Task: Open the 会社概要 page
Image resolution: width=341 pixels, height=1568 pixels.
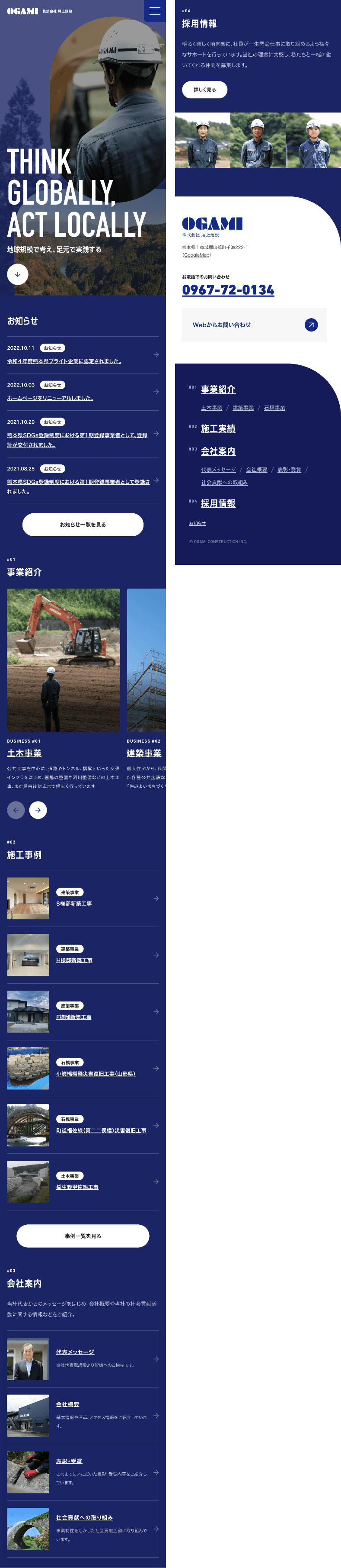Action: click(x=67, y=1404)
